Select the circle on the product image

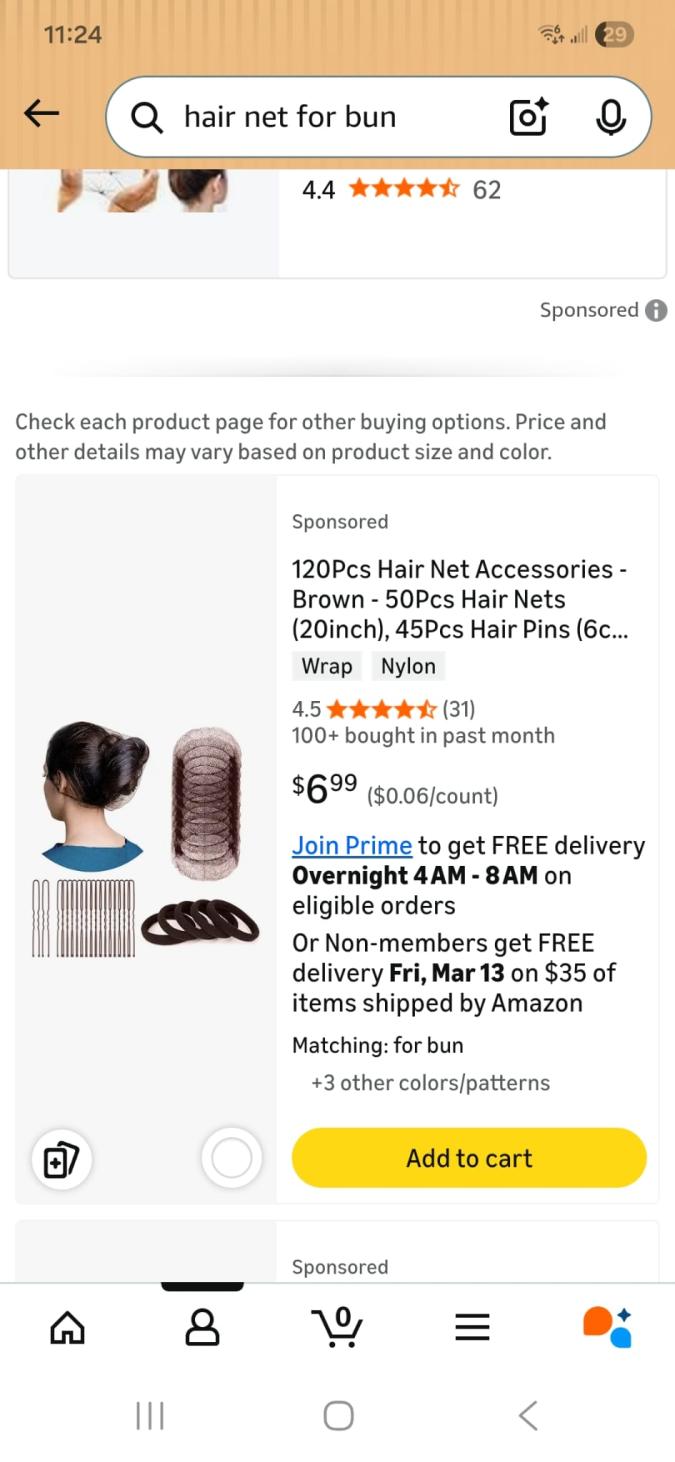click(x=232, y=1159)
